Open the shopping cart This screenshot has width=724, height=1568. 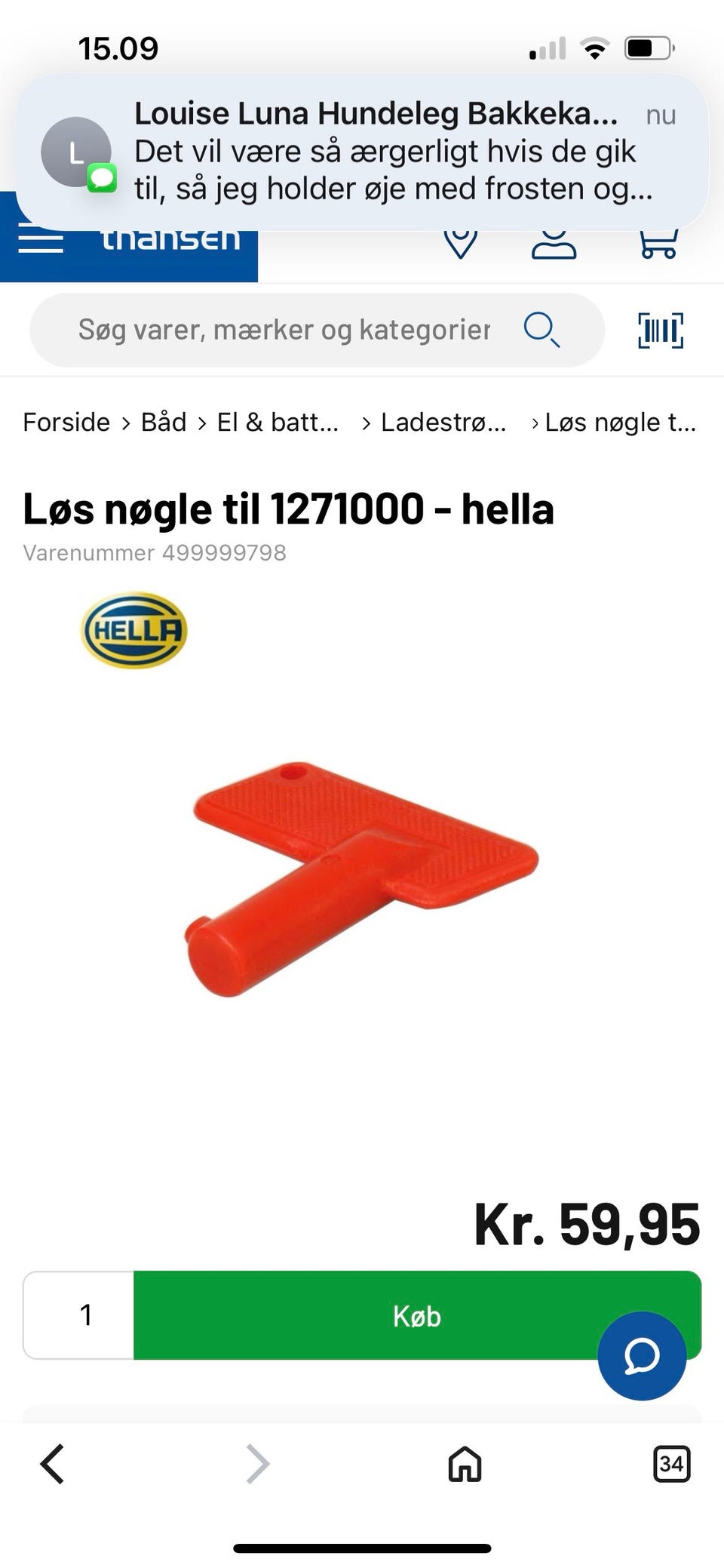click(x=658, y=243)
